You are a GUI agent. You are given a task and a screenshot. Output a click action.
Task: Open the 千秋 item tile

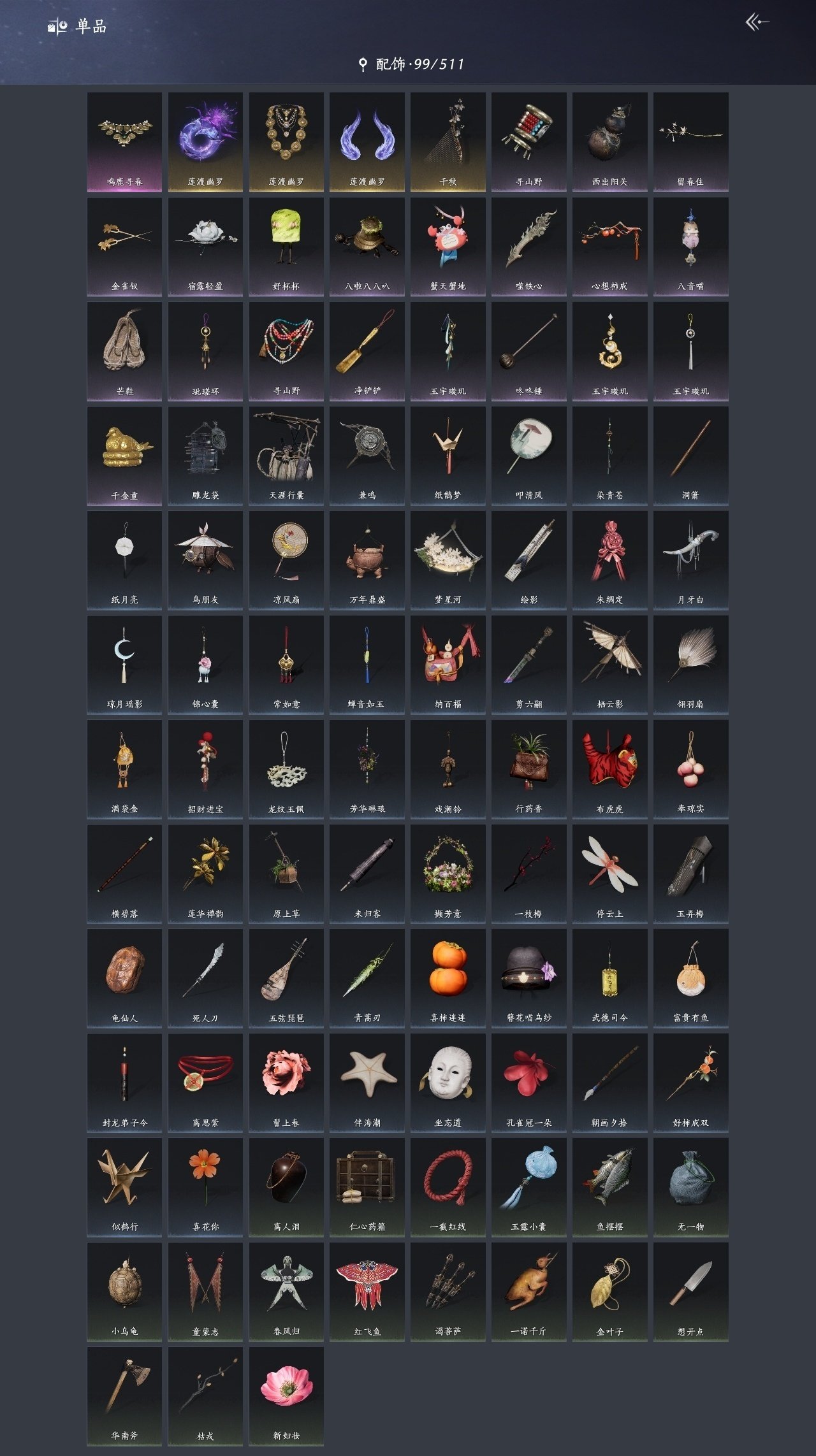pyautogui.click(x=448, y=142)
